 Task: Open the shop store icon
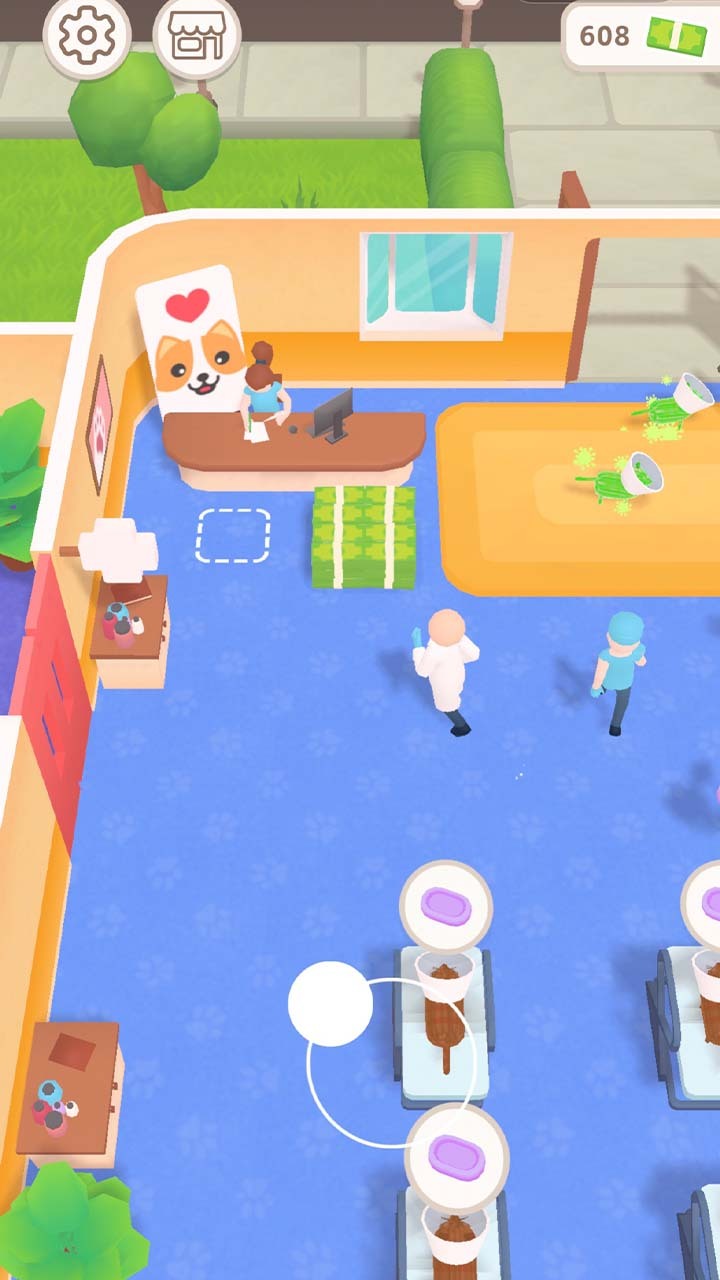[196, 36]
